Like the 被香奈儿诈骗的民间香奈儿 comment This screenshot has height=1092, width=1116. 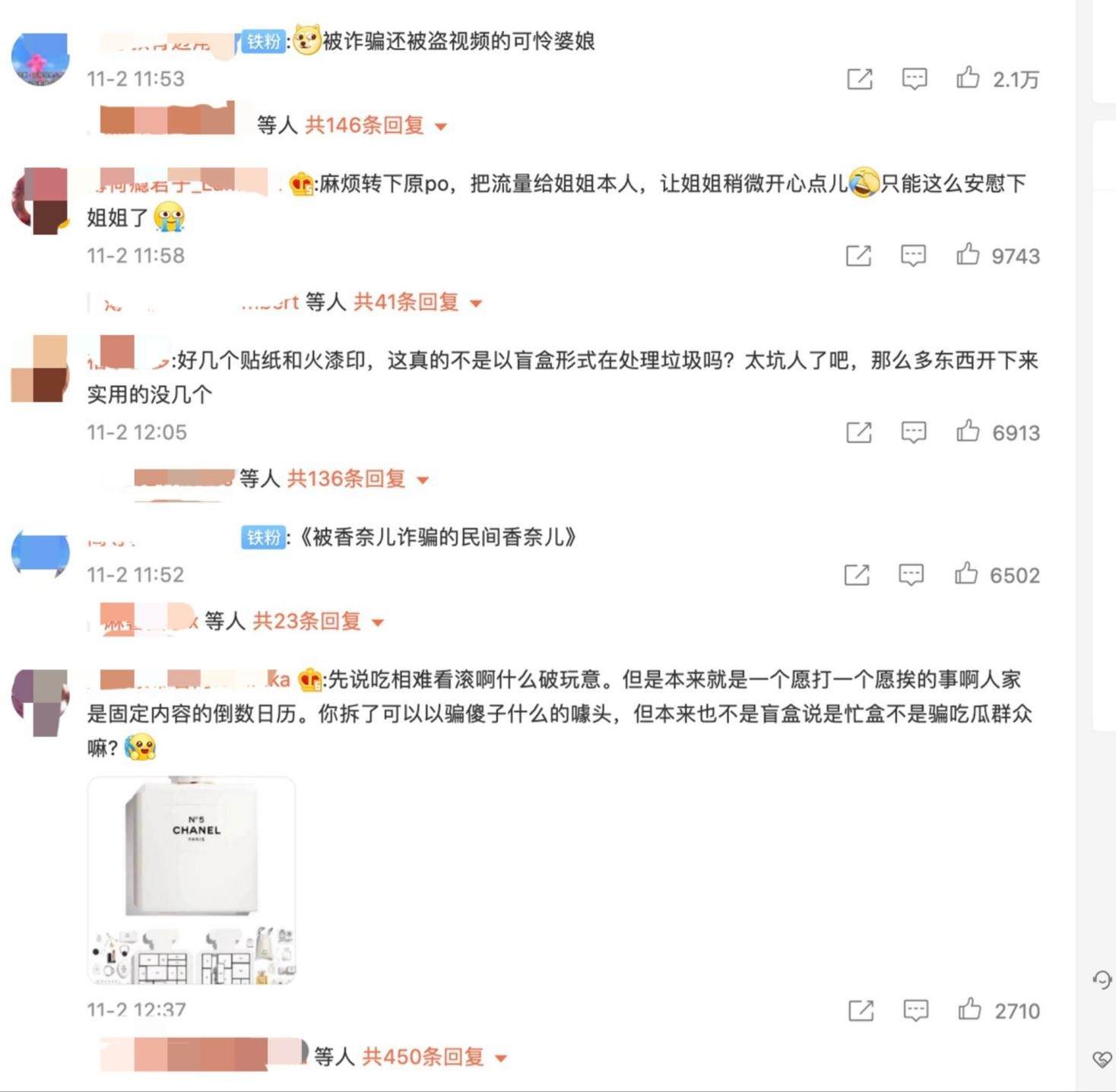click(x=966, y=574)
